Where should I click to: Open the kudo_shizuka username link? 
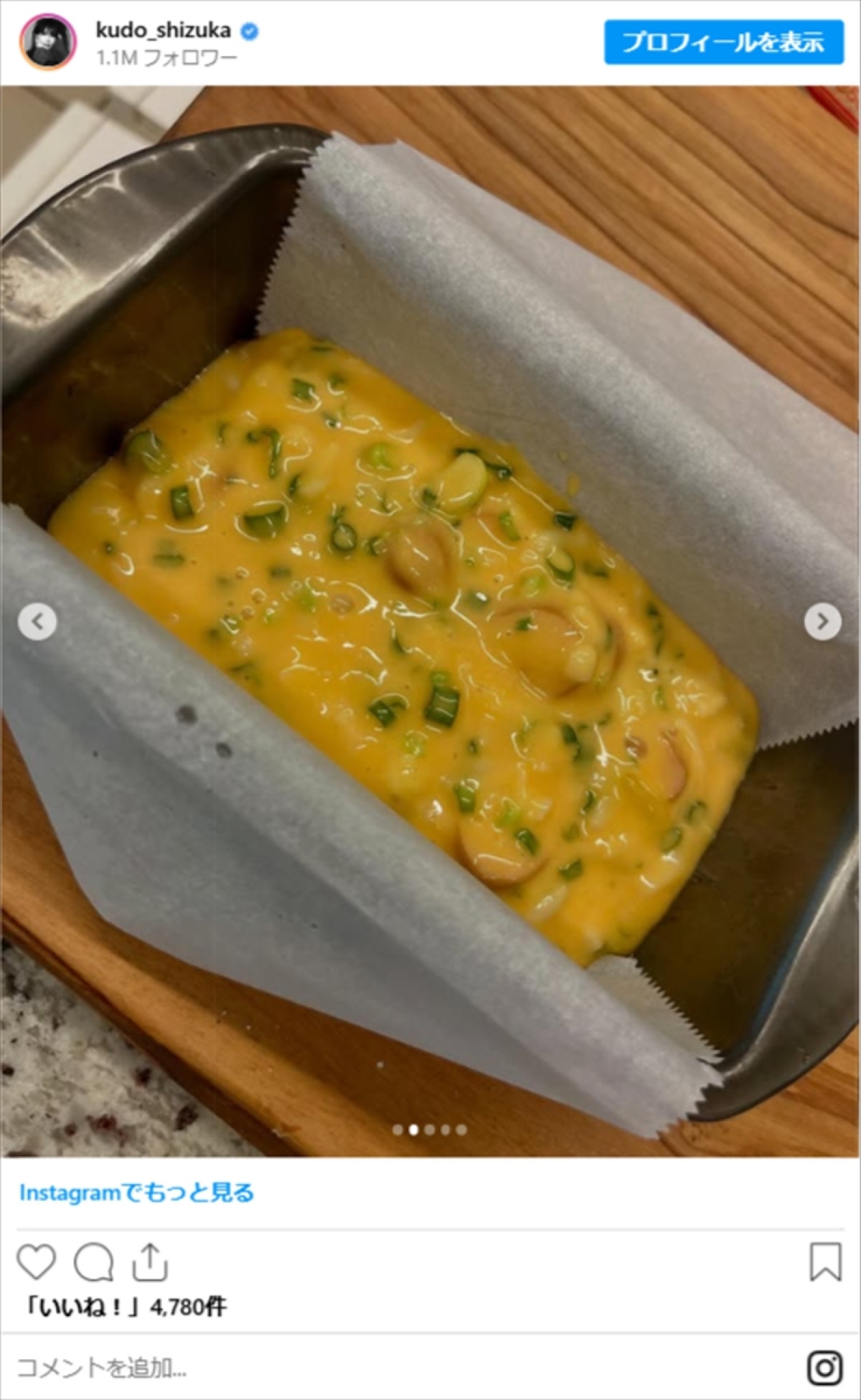(163, 31)
